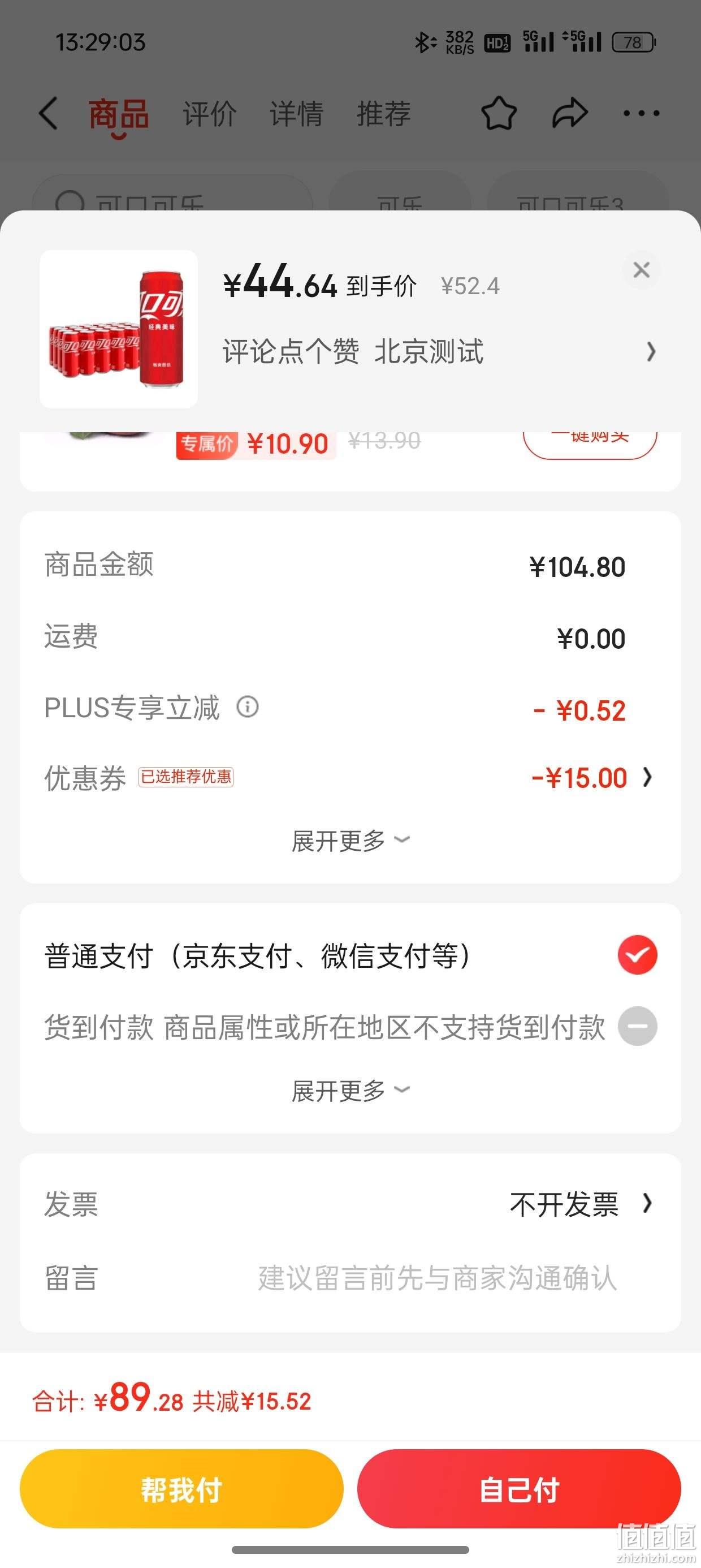
Task: Tap the Coca-Cola product thumbnail
Action: pyautogui.click(x=119, y=329)
